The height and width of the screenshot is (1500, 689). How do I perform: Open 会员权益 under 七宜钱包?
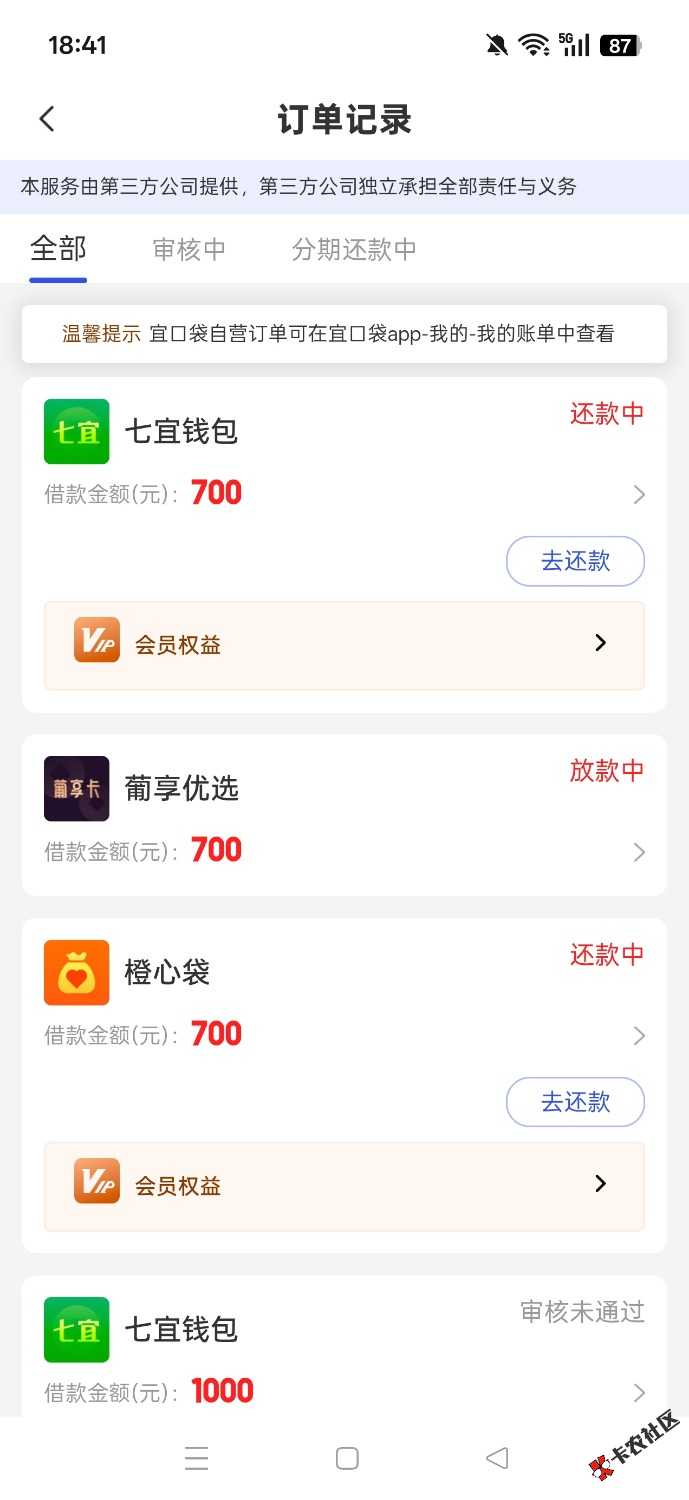coord(344,645)
